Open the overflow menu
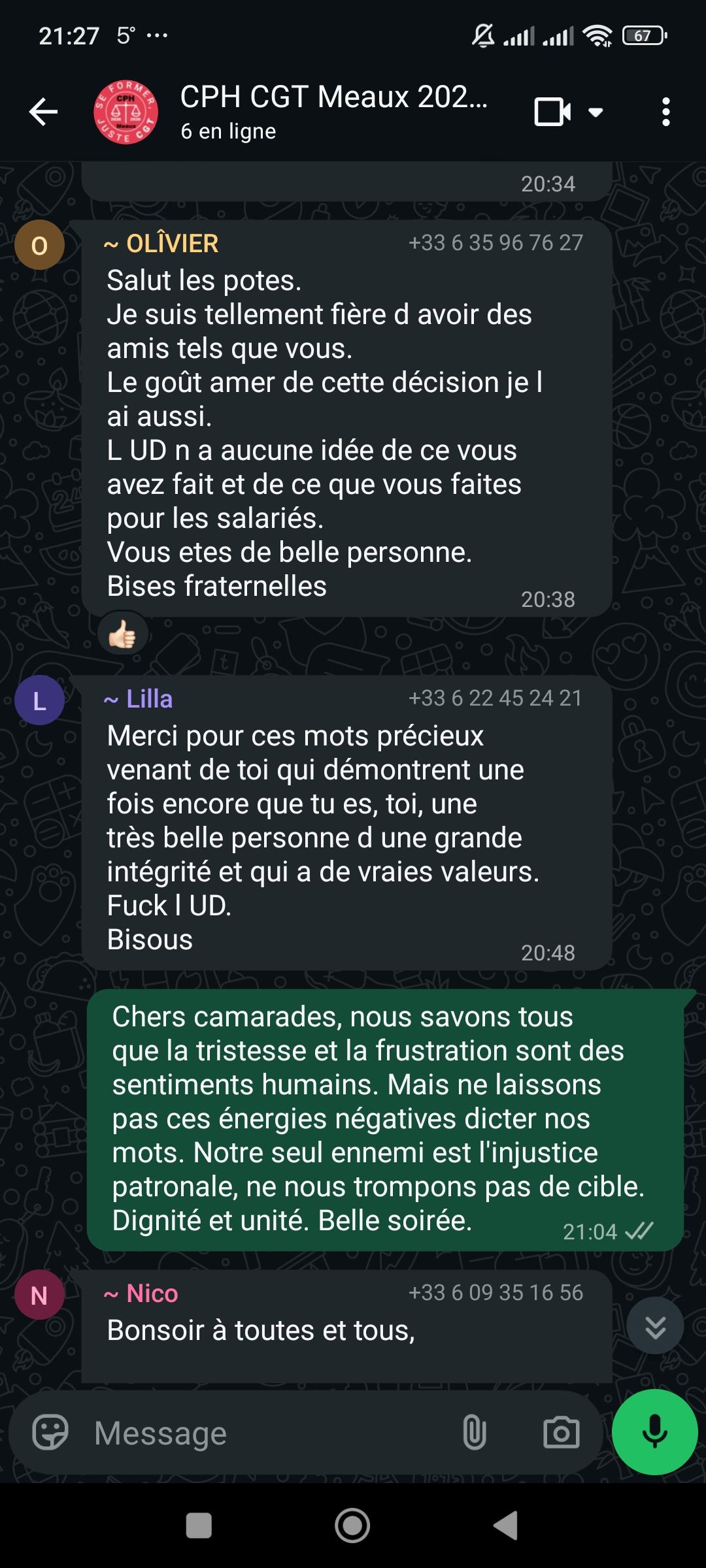This screenshot has width=706, height=1568. (x=665, y=112)
